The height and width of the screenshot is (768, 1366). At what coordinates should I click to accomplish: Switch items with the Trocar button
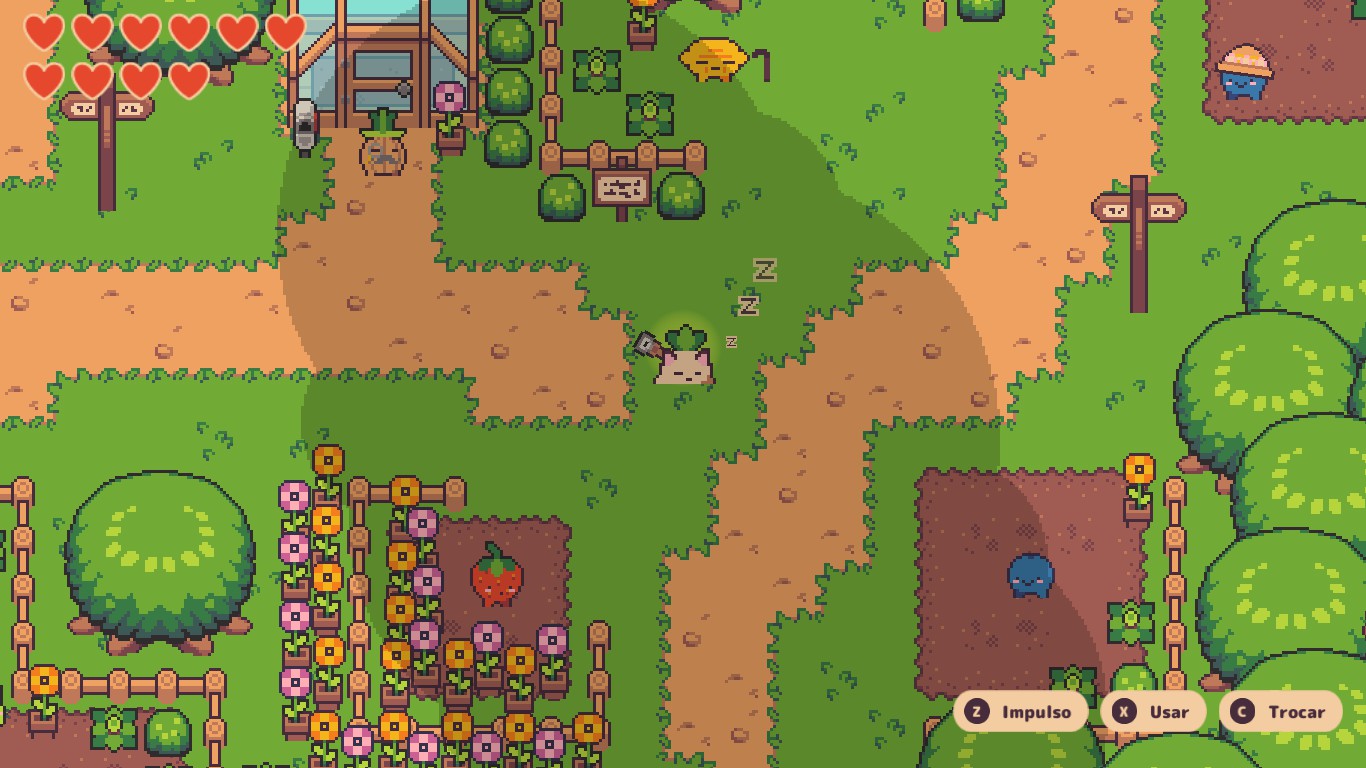click(1280, 712)
